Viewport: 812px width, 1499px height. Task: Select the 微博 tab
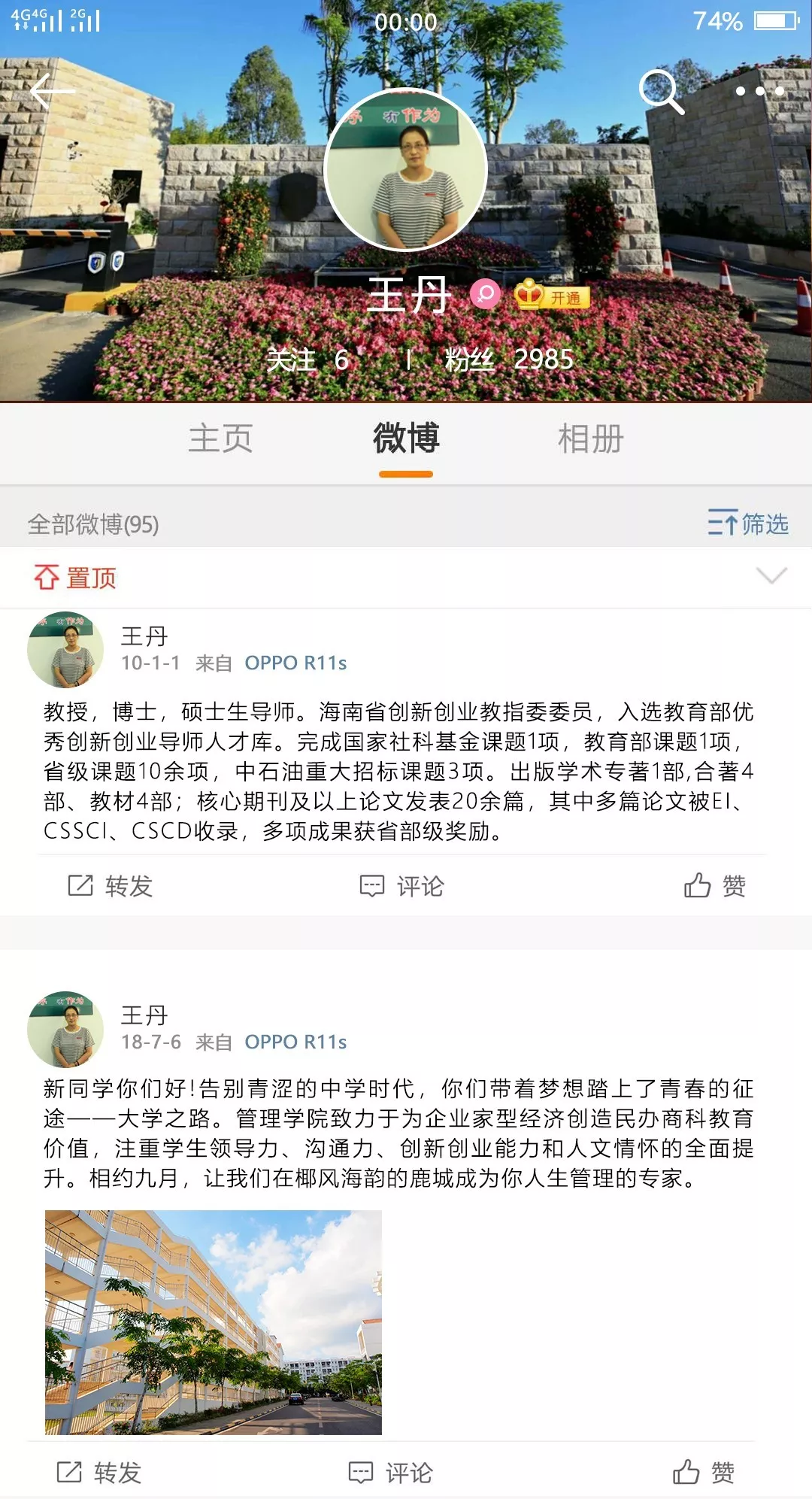coord(406,438)
